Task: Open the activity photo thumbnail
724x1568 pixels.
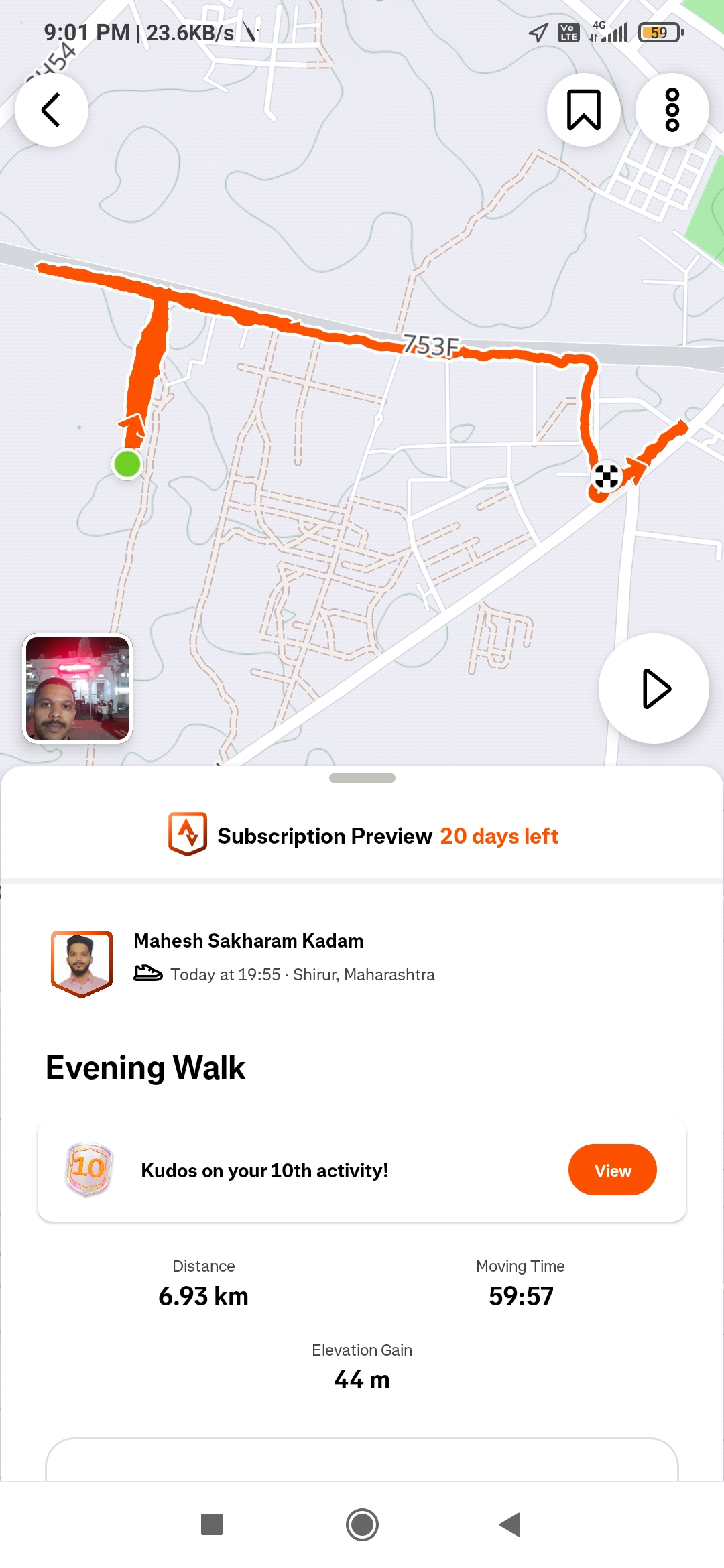Action: point(78,688)
